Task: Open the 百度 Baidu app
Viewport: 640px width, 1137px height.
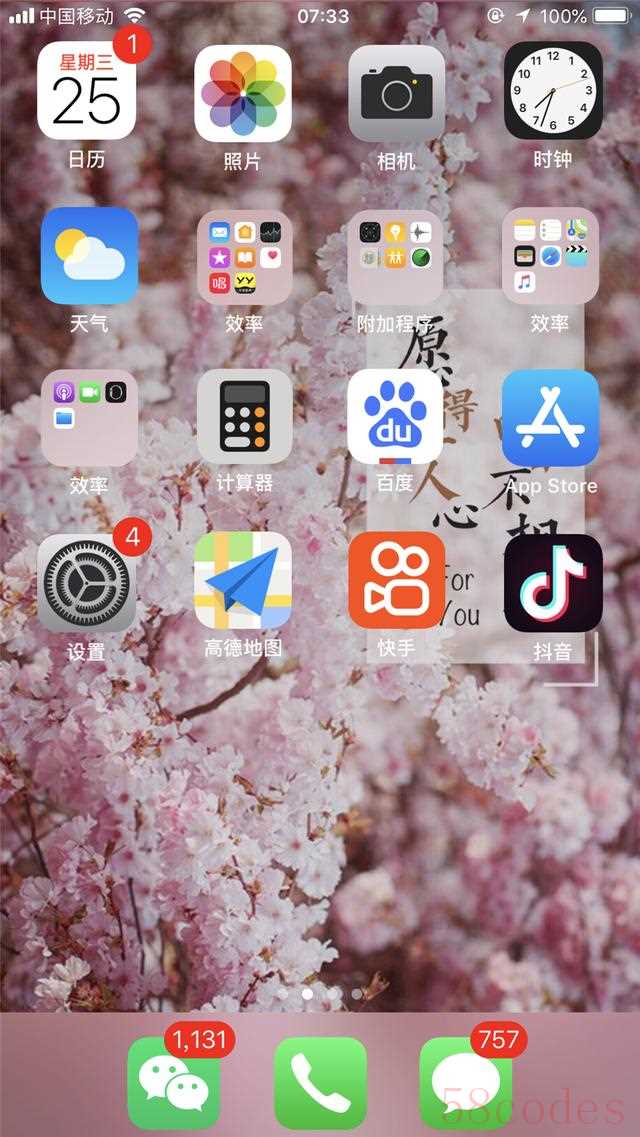Action: [396, 418]
